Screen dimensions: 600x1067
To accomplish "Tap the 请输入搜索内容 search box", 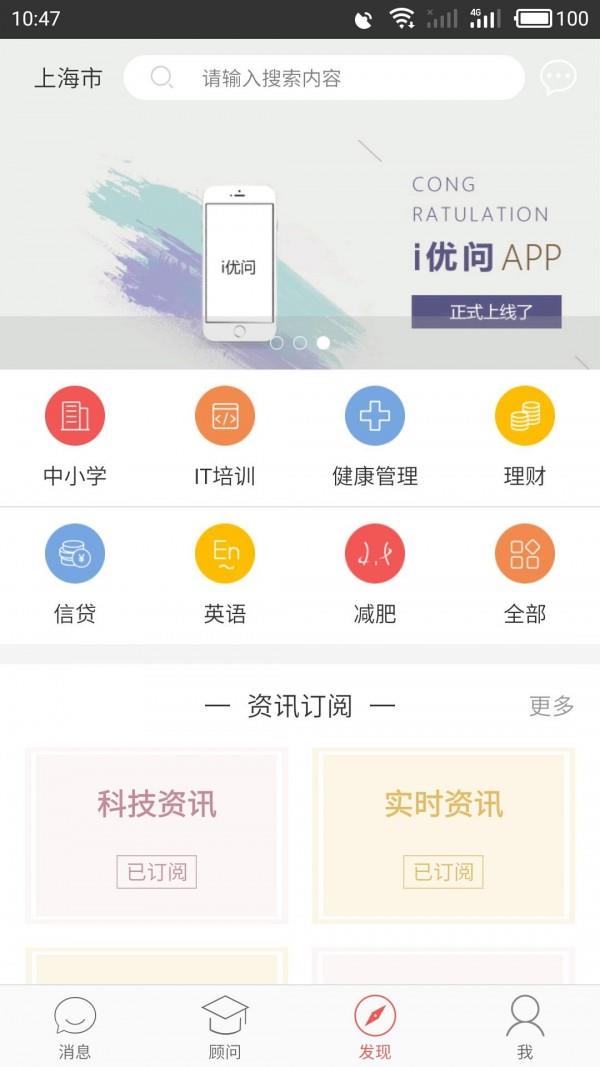I will [323, 78].
